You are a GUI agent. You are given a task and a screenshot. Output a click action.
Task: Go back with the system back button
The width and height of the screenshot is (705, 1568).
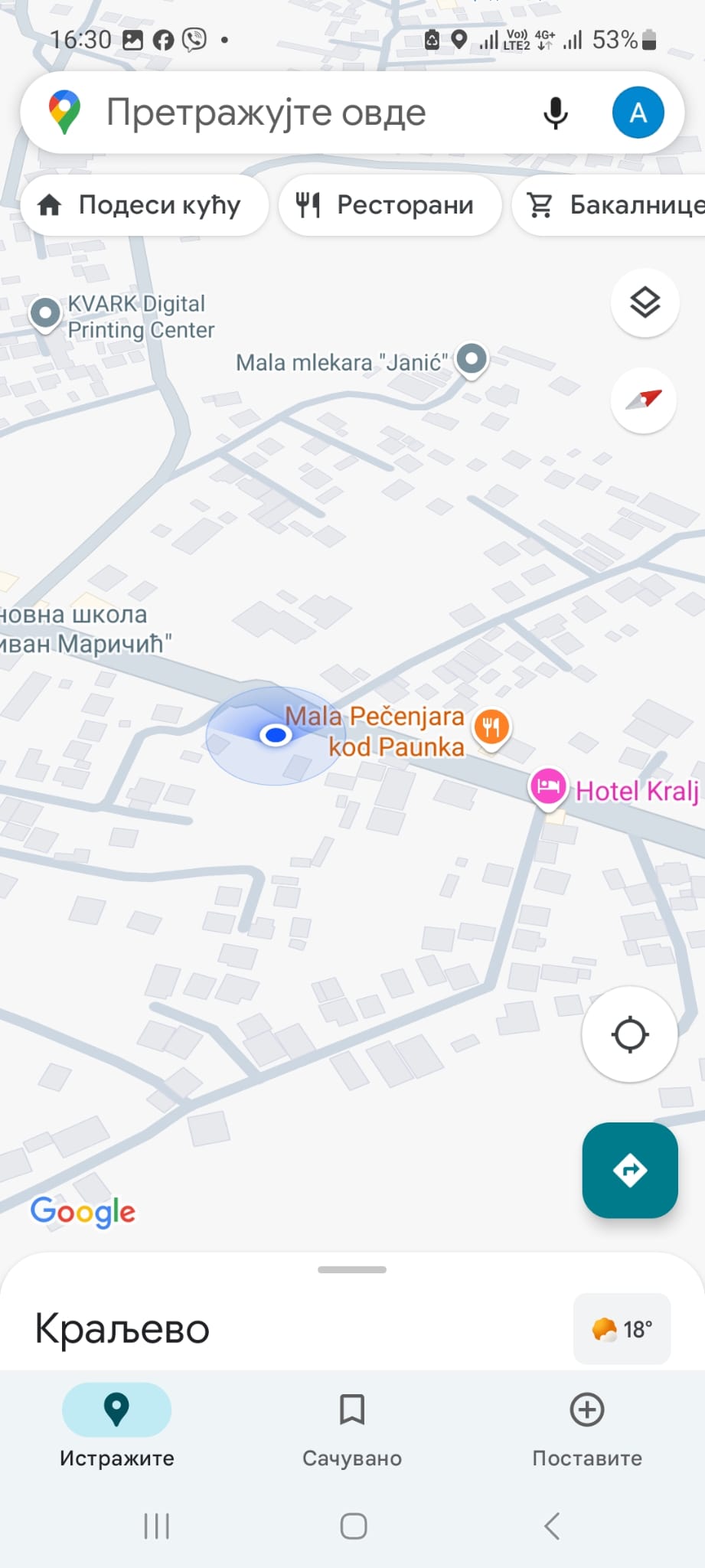pyautogui.click(x=552, y=1526)
